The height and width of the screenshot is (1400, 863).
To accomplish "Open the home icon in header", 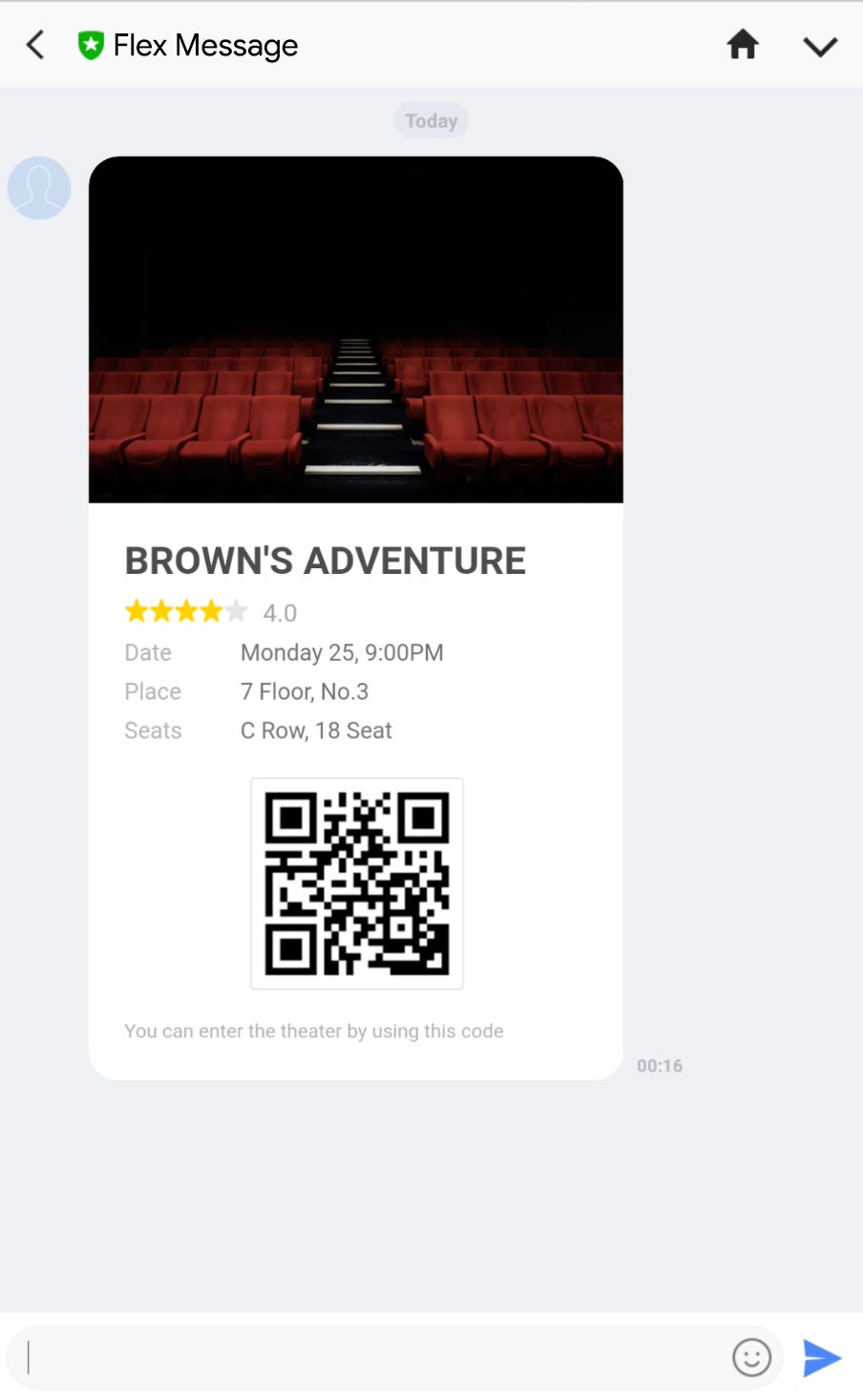I will point(743,45).
